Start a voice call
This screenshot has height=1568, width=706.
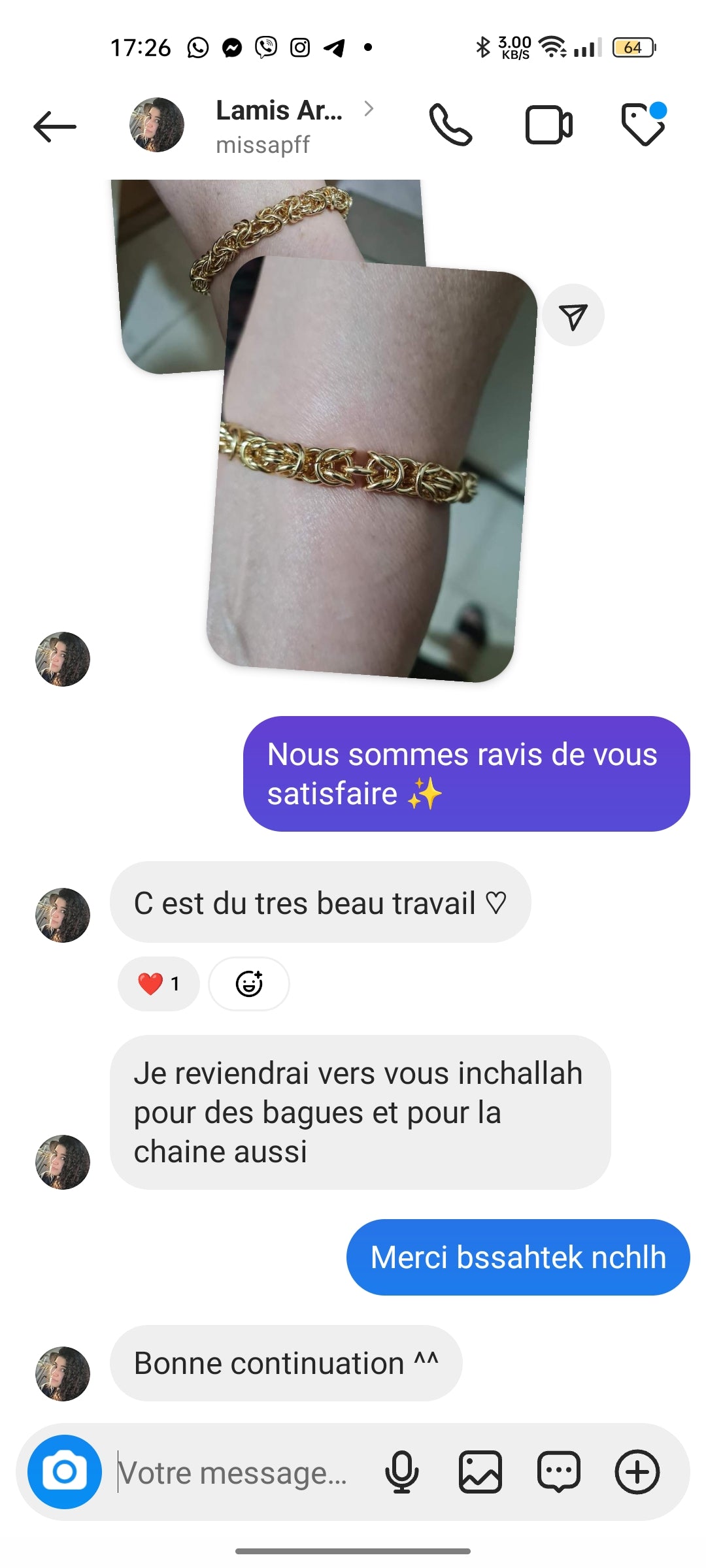(450, 125)
